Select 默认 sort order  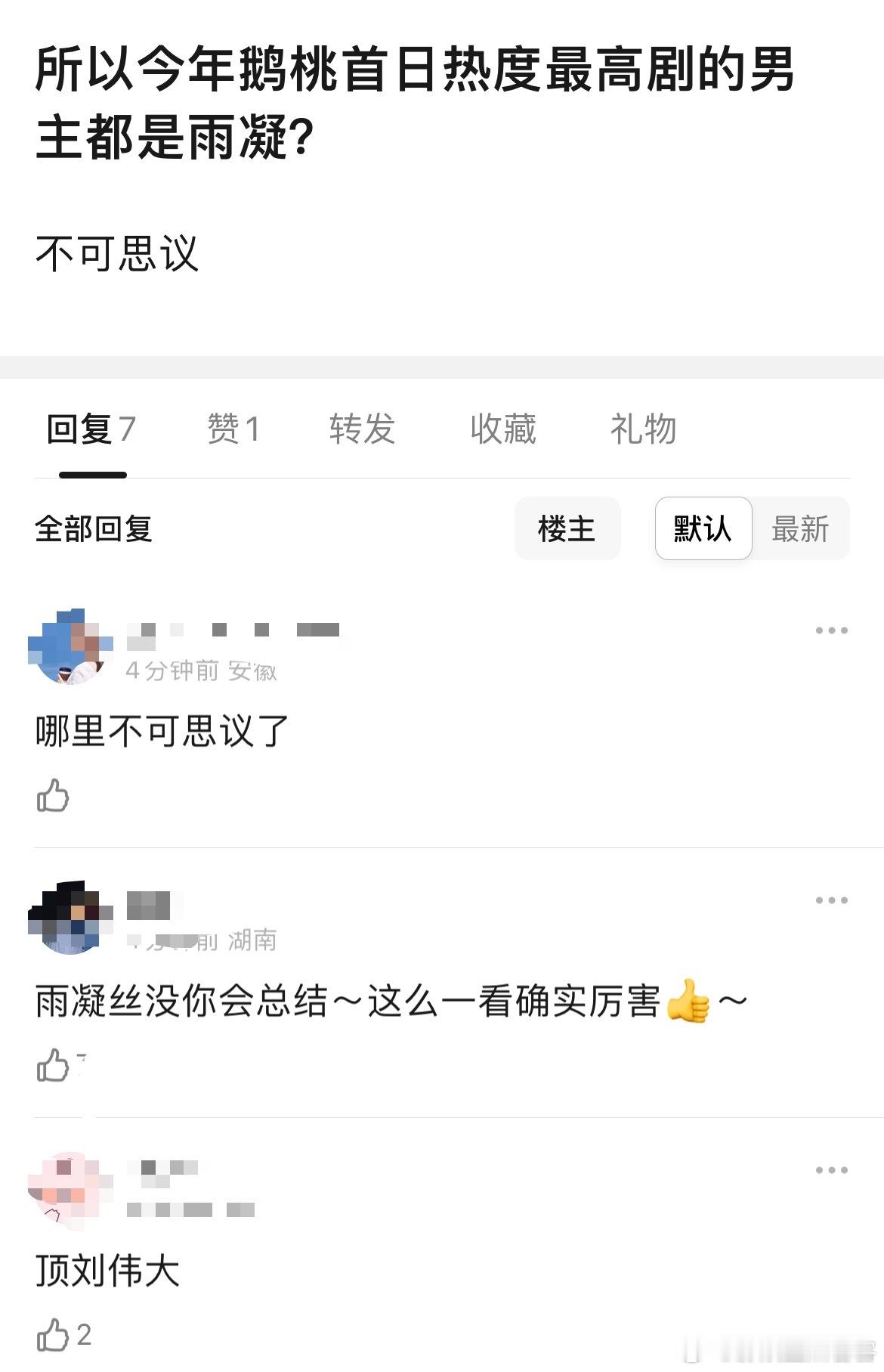703,528
